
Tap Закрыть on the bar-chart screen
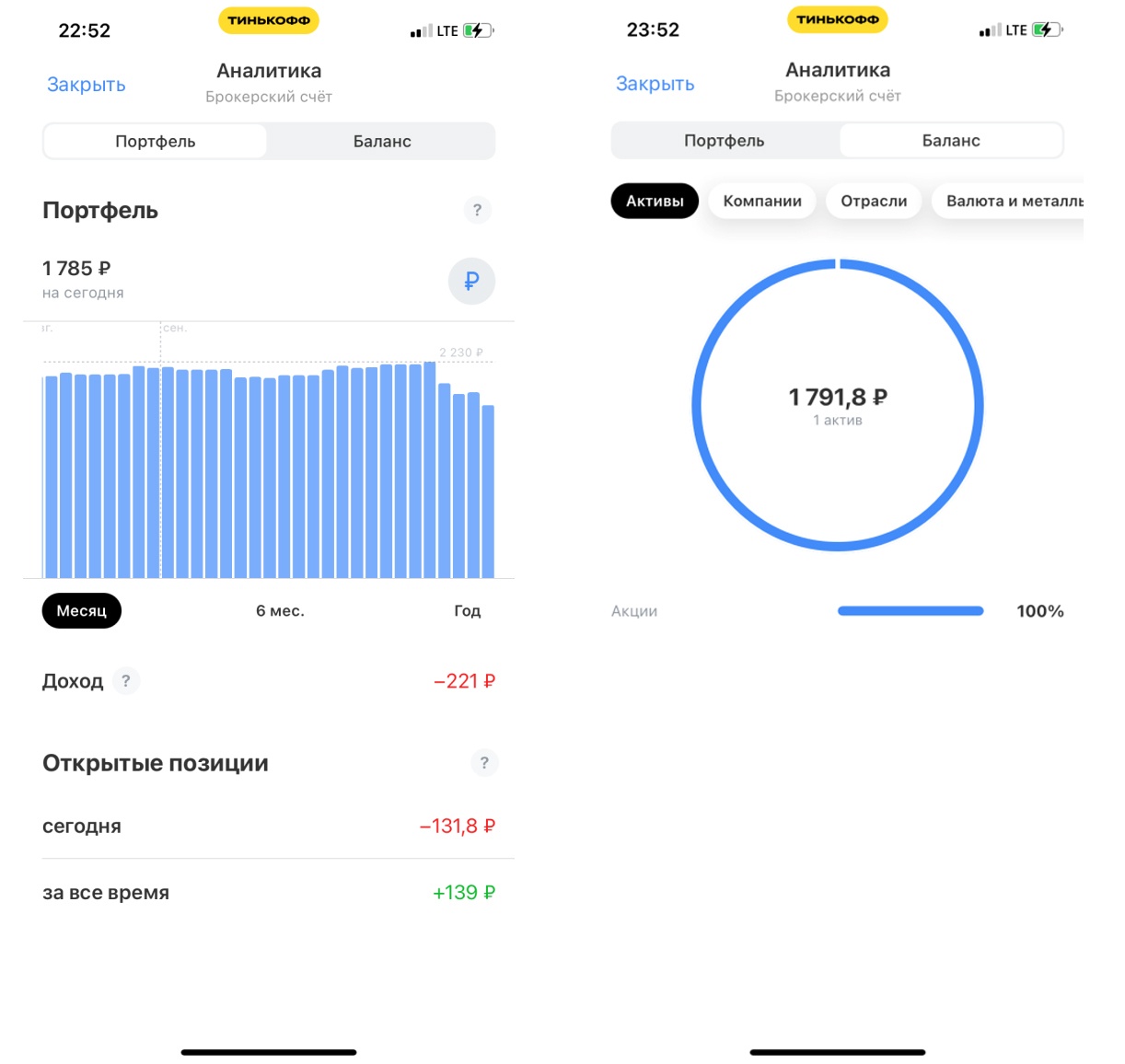click(87, 85)
